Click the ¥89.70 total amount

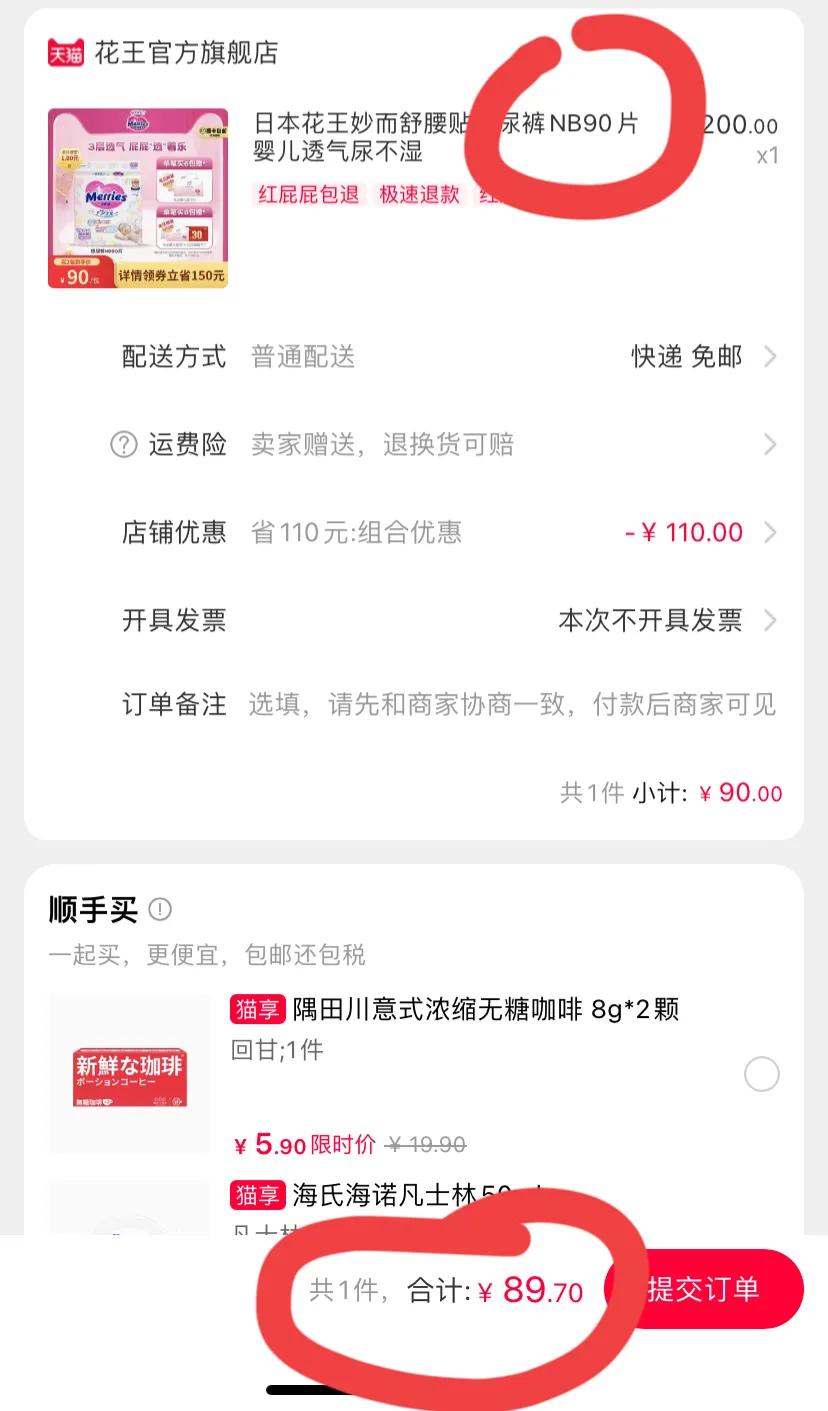click(532, 1290)
